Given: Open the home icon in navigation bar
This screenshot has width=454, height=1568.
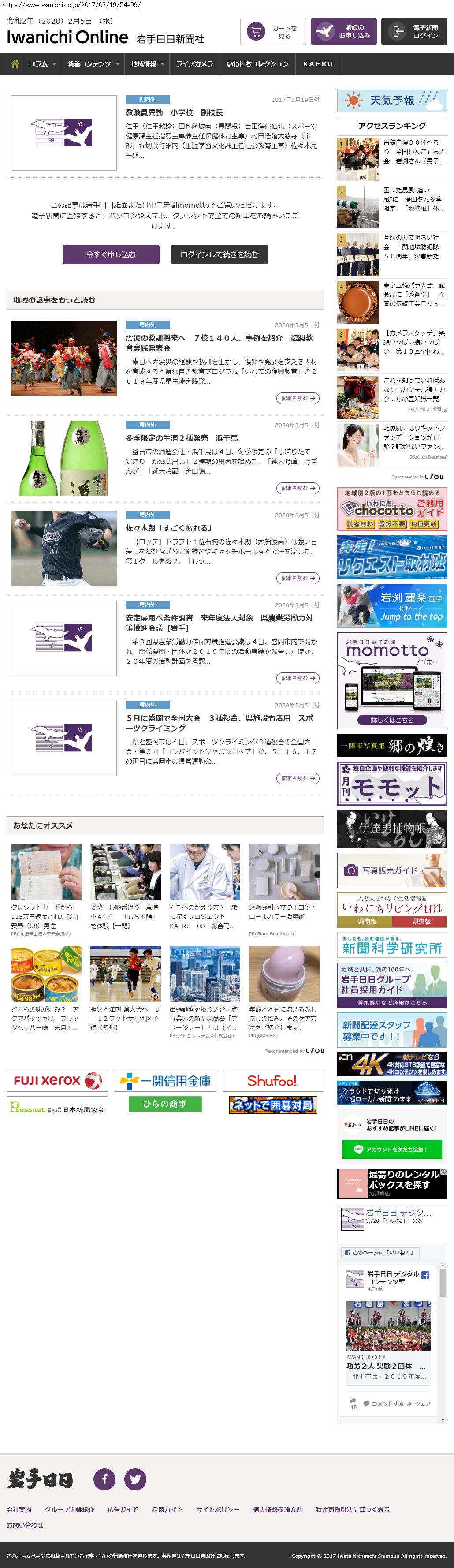Looking at the screenshot, I should tap(15, 64).
